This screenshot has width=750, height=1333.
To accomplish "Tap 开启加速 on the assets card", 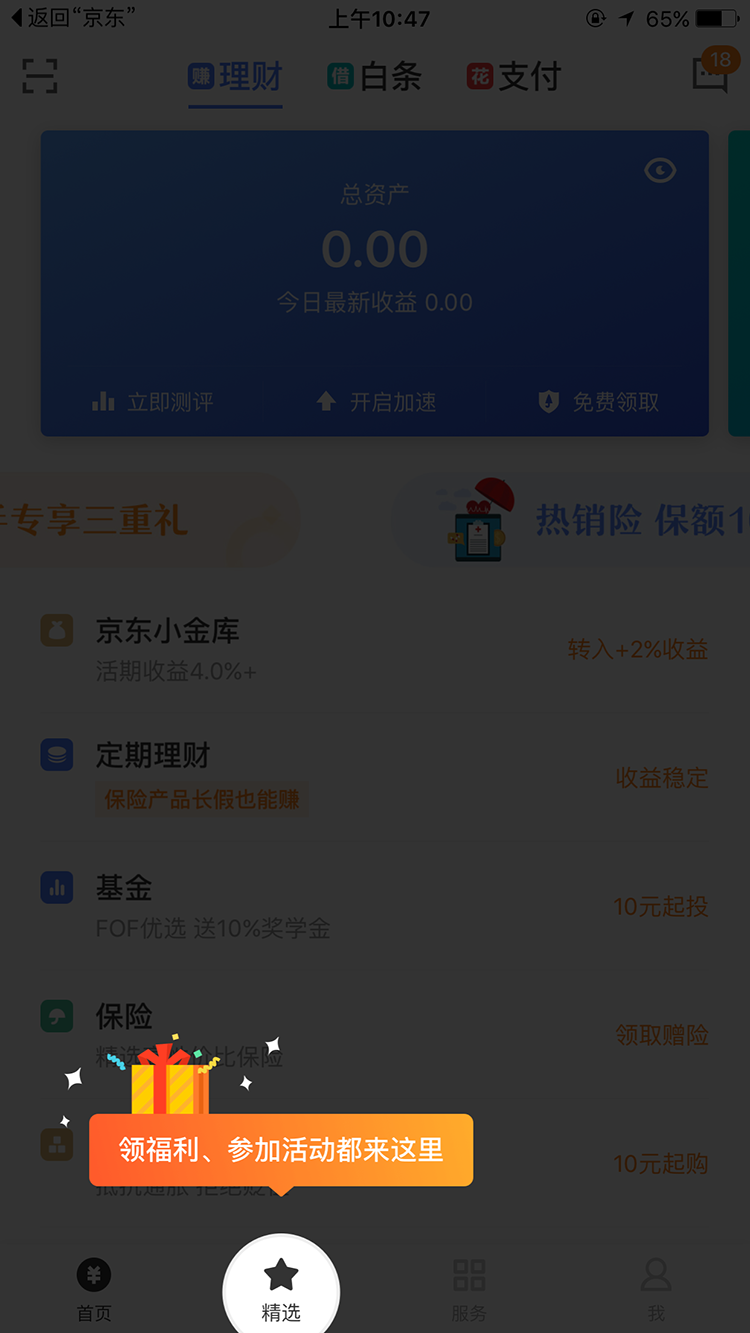I will [x=376, y=402].
